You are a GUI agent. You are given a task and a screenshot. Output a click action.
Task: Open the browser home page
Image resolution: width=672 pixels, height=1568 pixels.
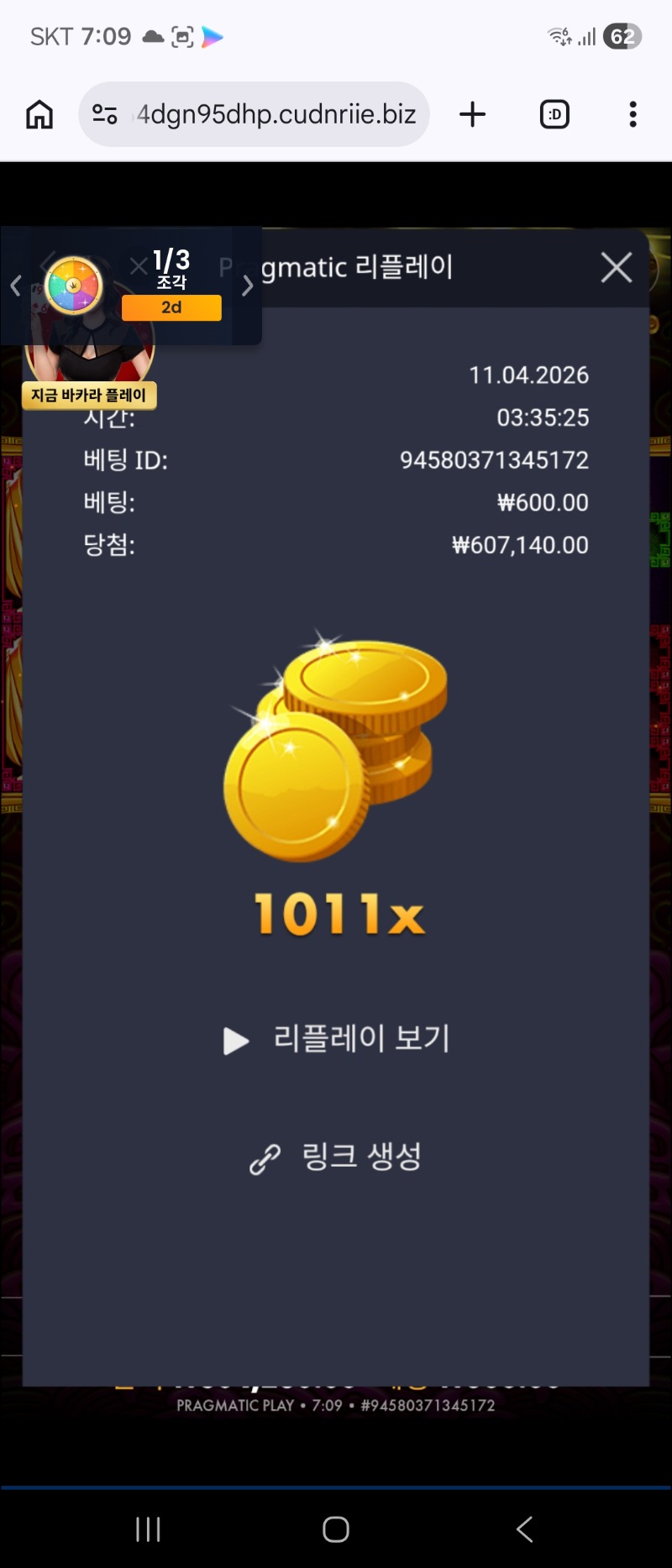pyautogui.click(x=39, y=114)
